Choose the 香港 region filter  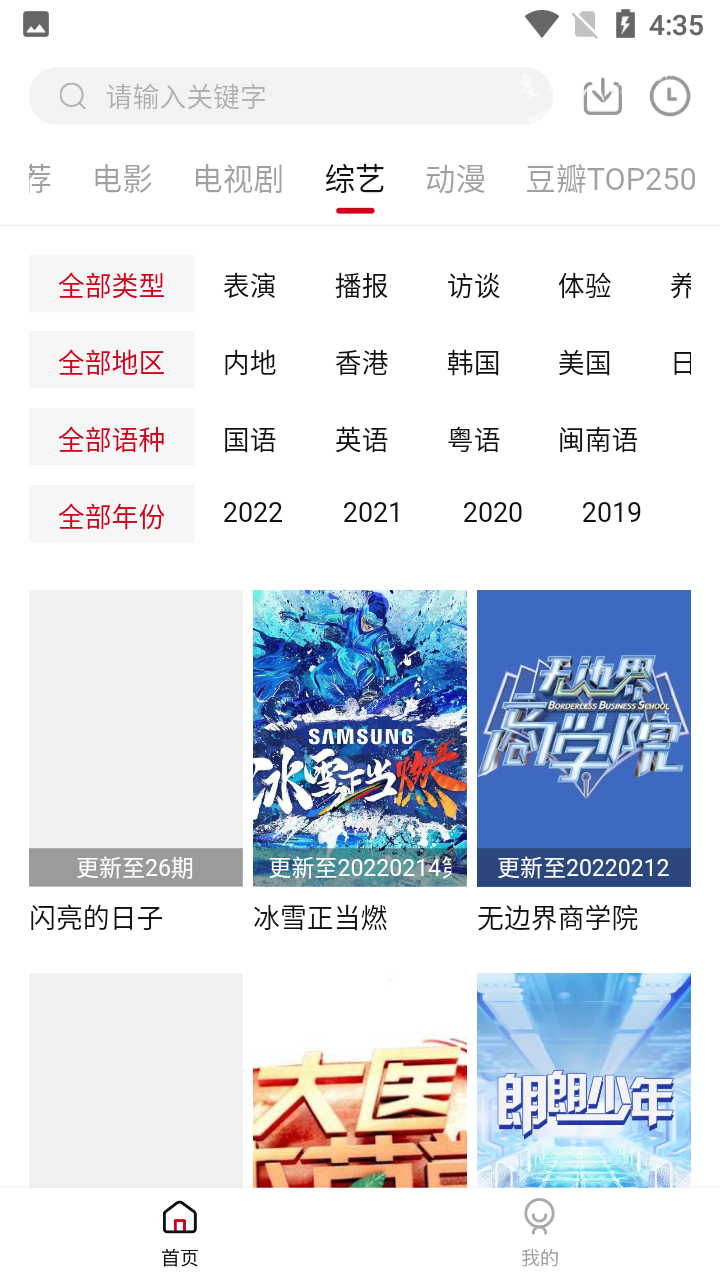(x=362, y=363)
